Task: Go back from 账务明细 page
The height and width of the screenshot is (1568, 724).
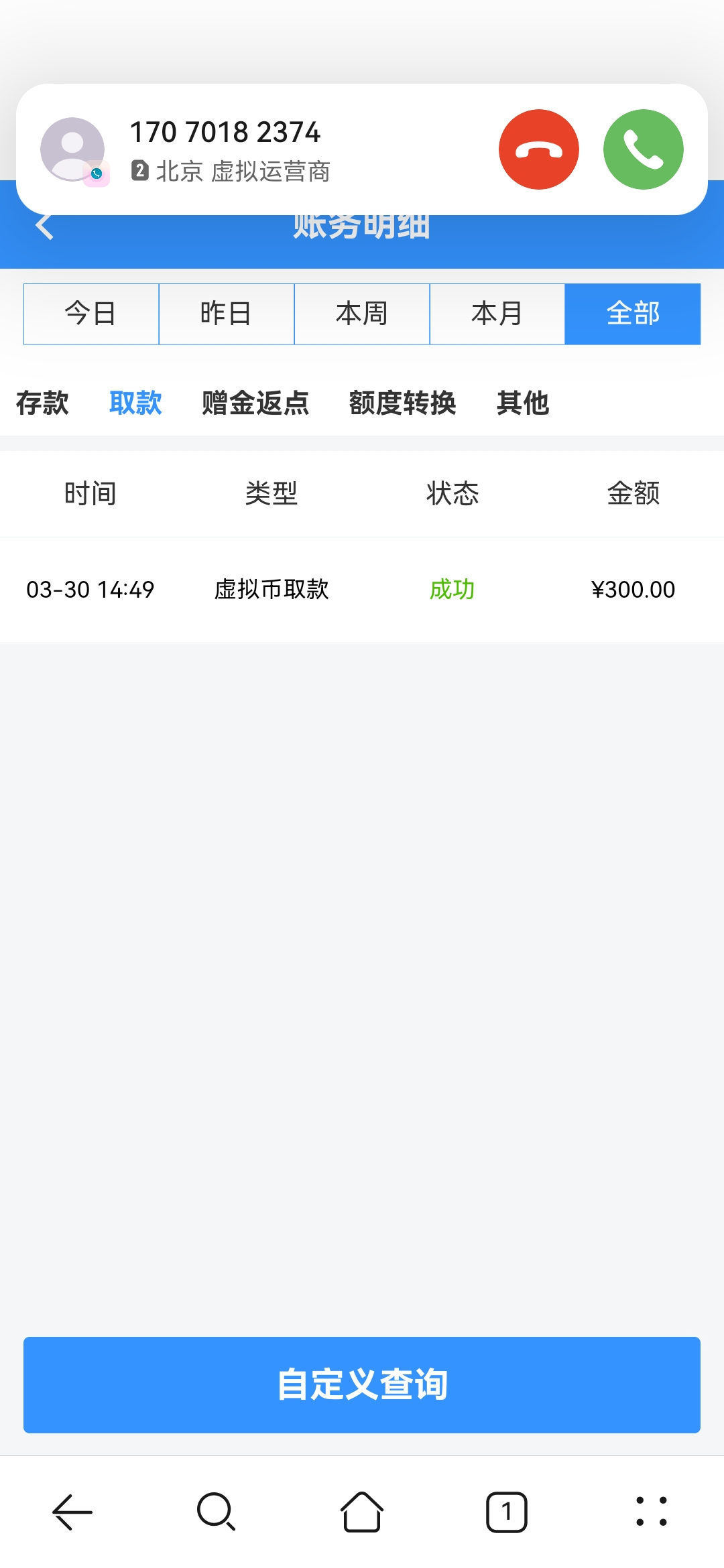Action: coord(44,226)
